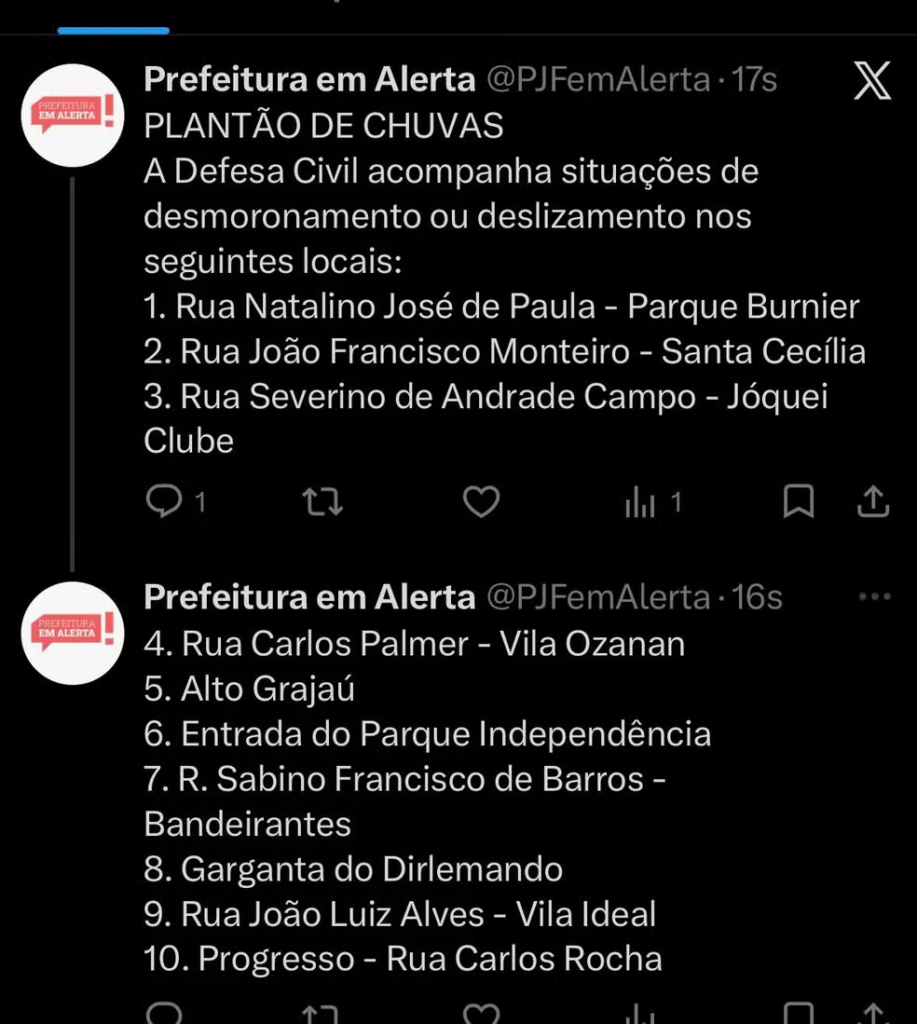Image resolution: width=917 pixels, height=1024 pixels.
Task: Repost the PLANTÃO DE CHUVAS post
Action: point(322,502)
